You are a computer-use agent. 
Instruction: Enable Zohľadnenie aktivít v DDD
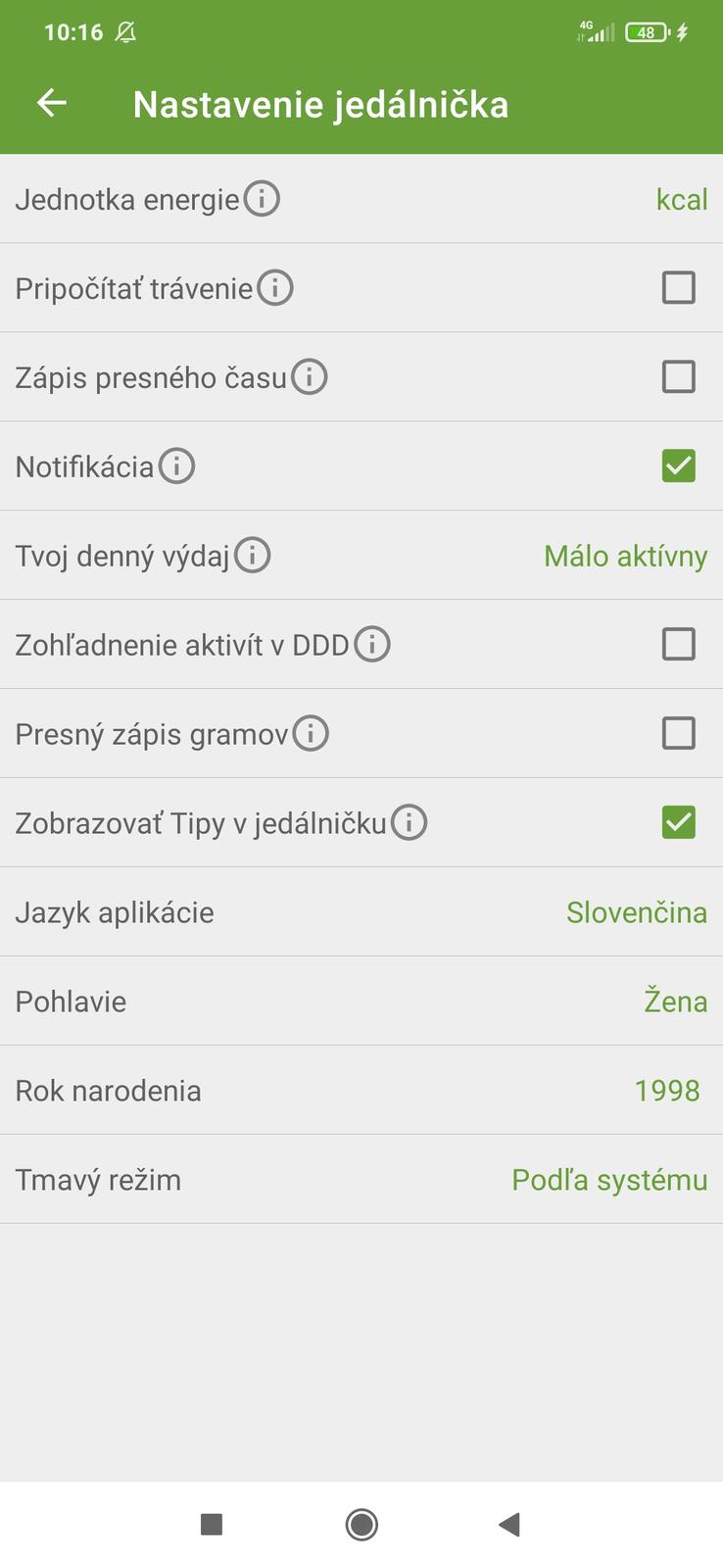678,645
